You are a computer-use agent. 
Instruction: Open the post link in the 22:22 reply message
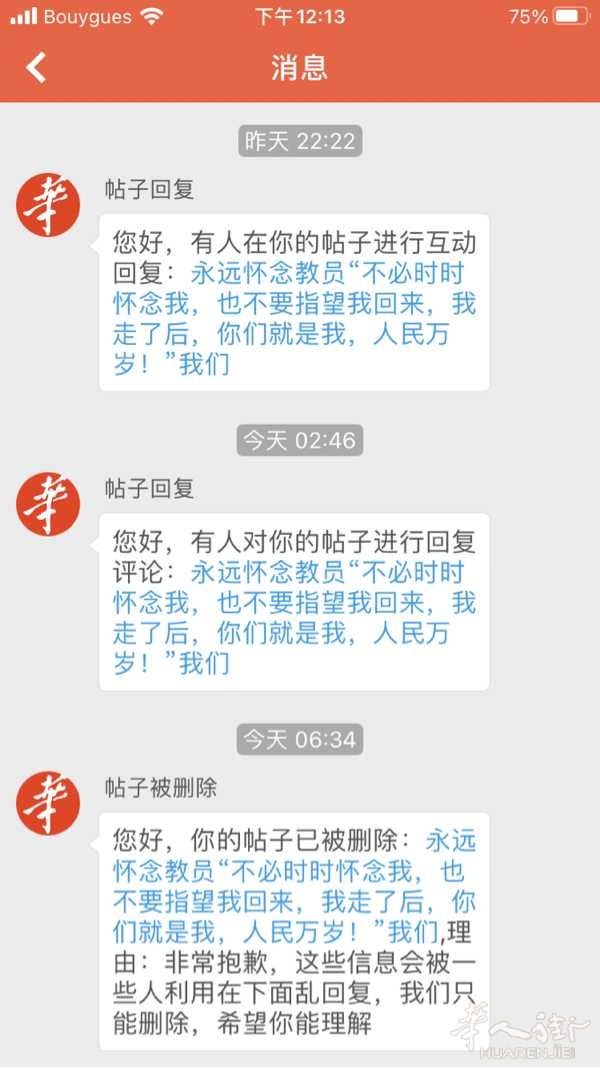click(294, 318)
